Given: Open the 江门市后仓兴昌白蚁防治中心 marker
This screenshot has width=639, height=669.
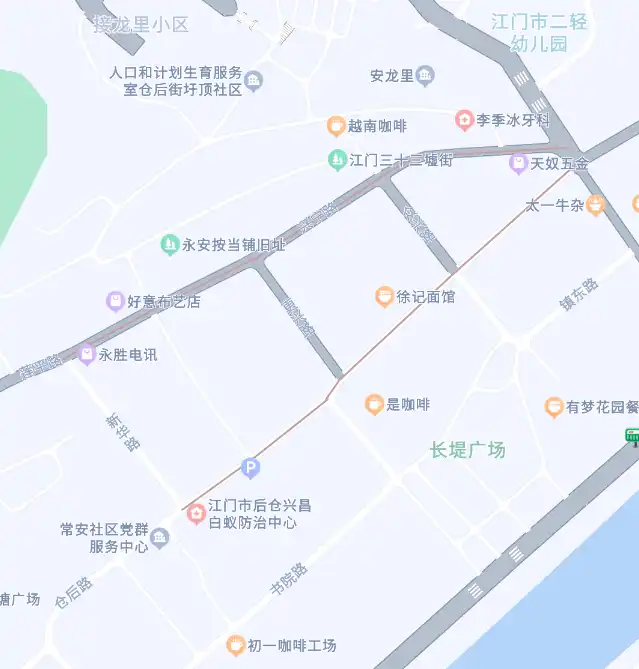Looking at the screenshot, I should click(196, 514).
